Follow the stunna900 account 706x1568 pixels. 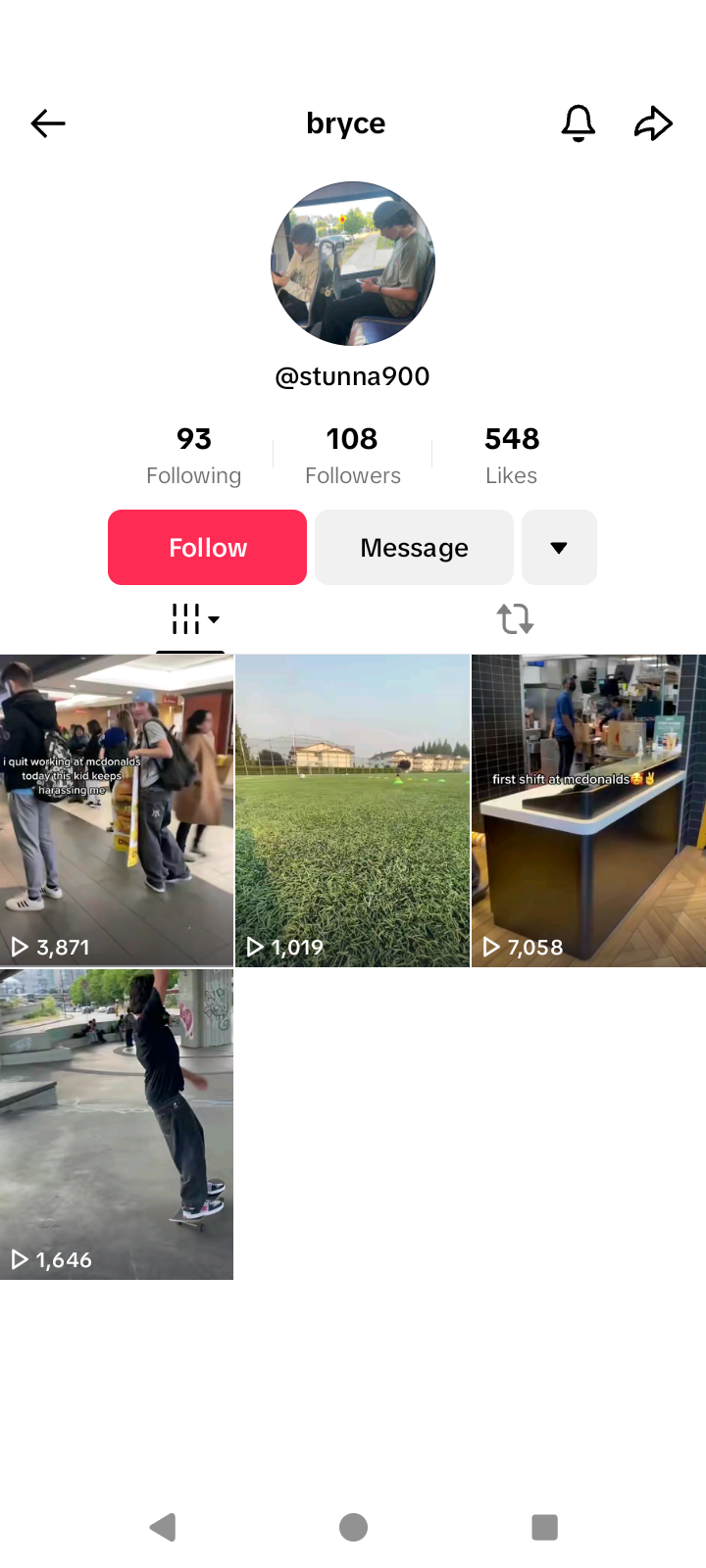pyautogui.click(x=207, y=548)
